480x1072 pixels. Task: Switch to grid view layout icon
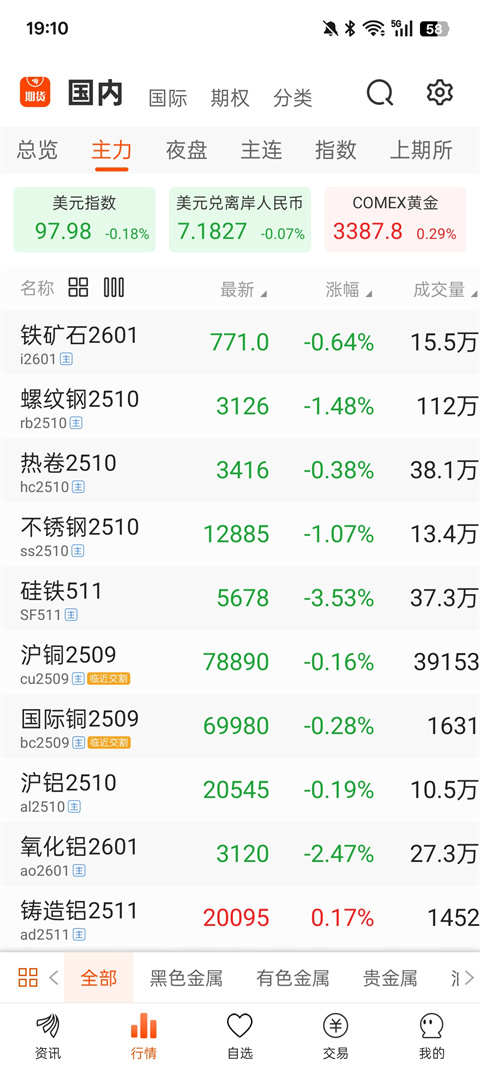coord(79,288)
